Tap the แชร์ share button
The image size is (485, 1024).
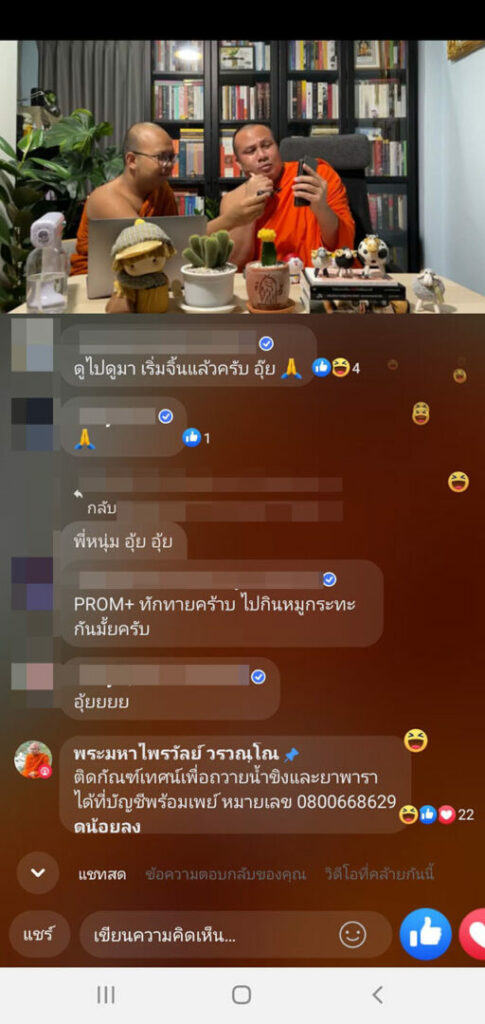coord(40,934)
